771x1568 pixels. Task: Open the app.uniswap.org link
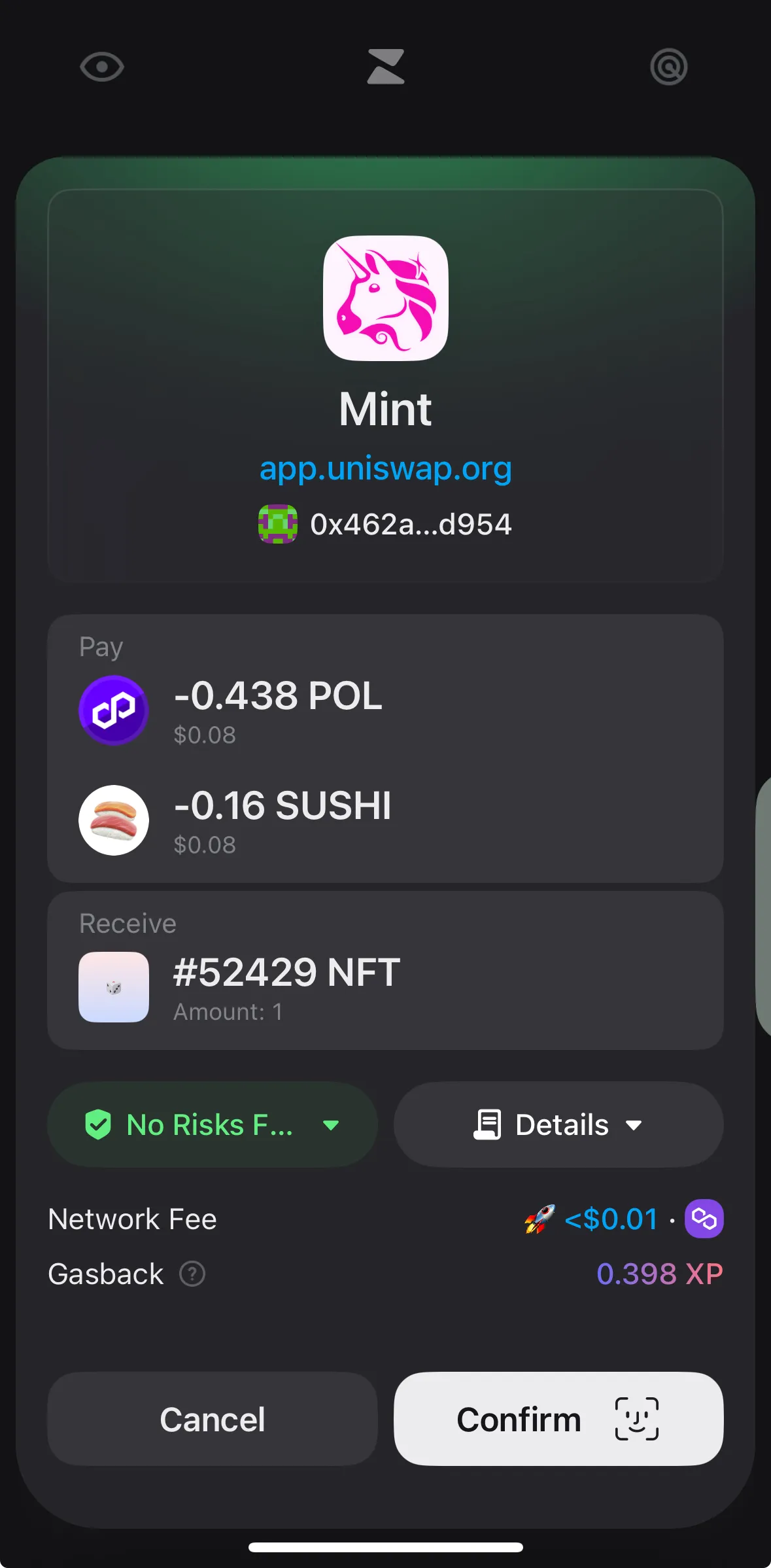click(x=385, y=468)
